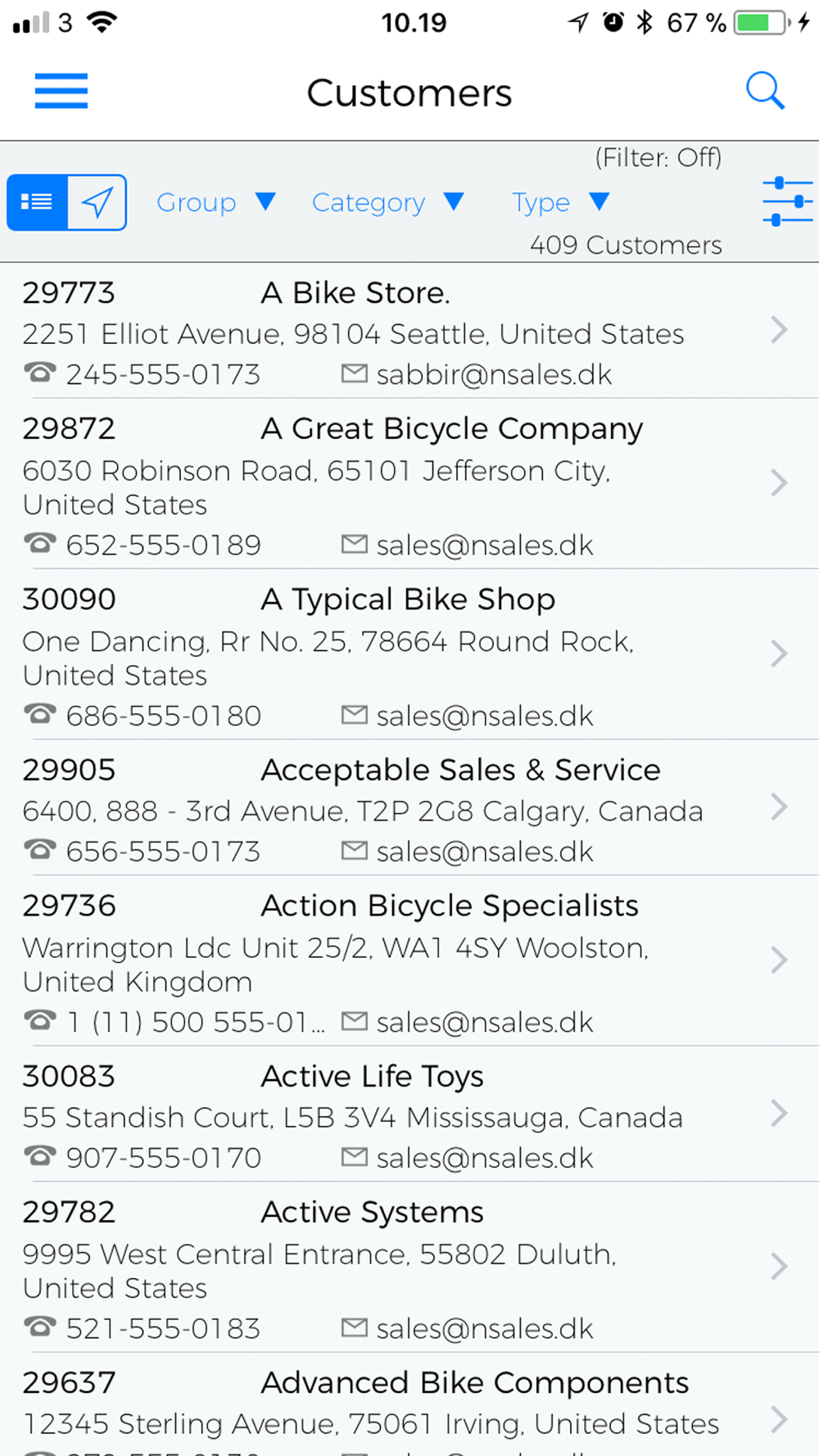Open customer search

tap(765, 91)
